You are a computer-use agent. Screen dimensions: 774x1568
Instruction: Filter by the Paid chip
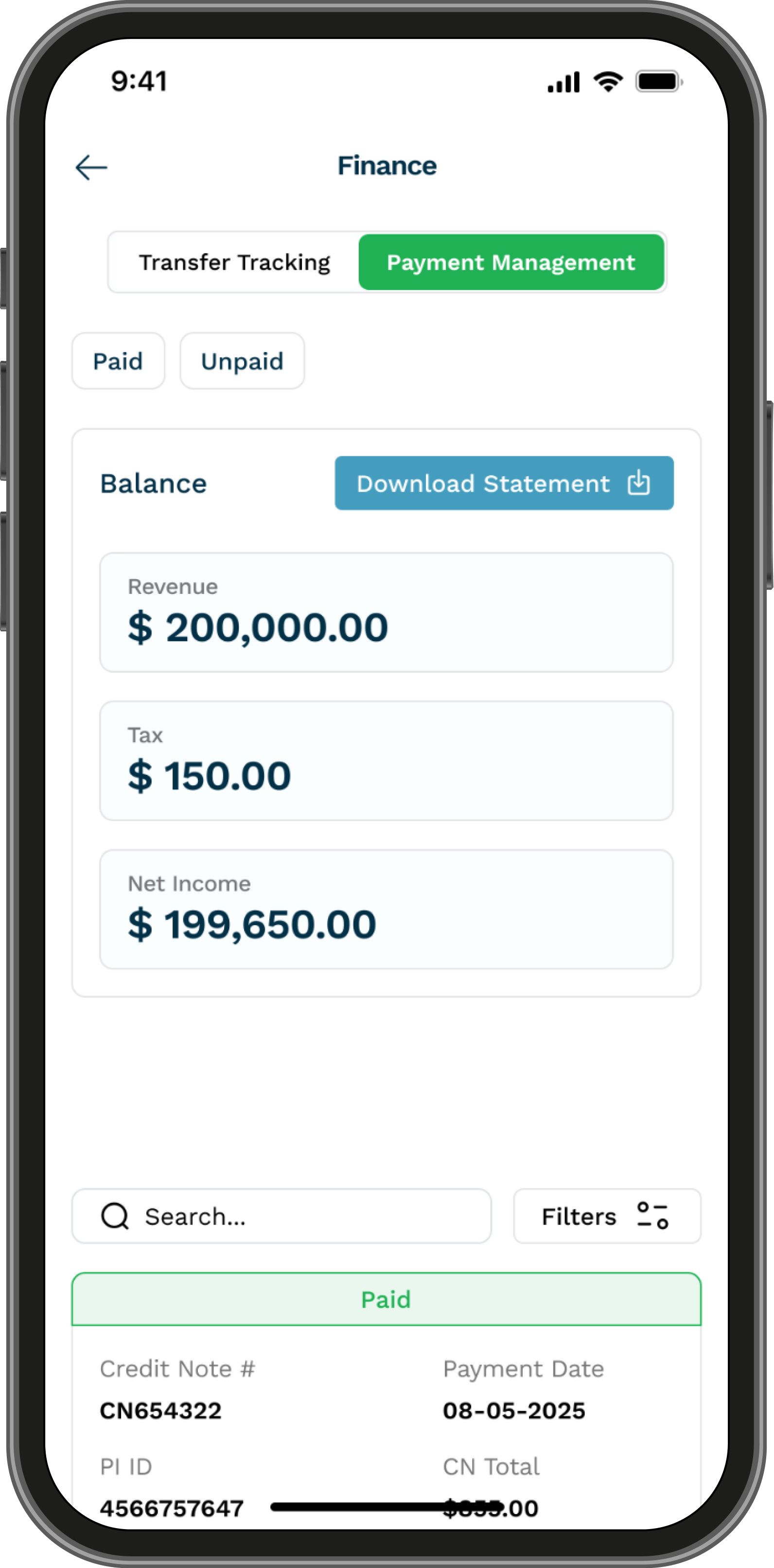point(118,361)
